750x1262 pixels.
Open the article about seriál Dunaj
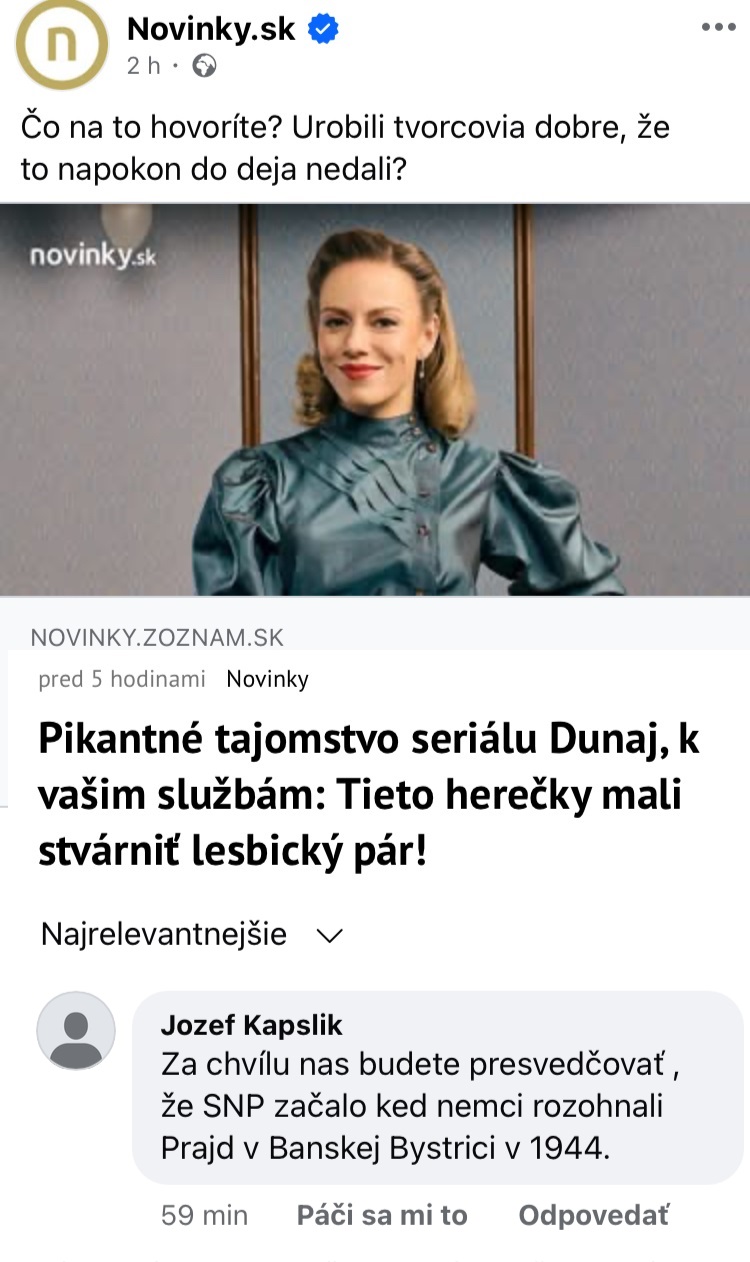click(368, 795)
